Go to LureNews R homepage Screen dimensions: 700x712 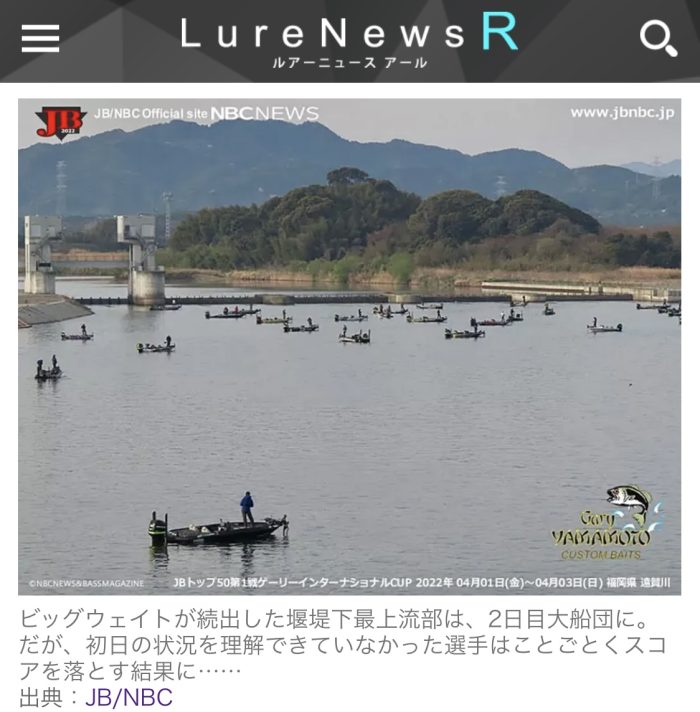pos(349,38)
